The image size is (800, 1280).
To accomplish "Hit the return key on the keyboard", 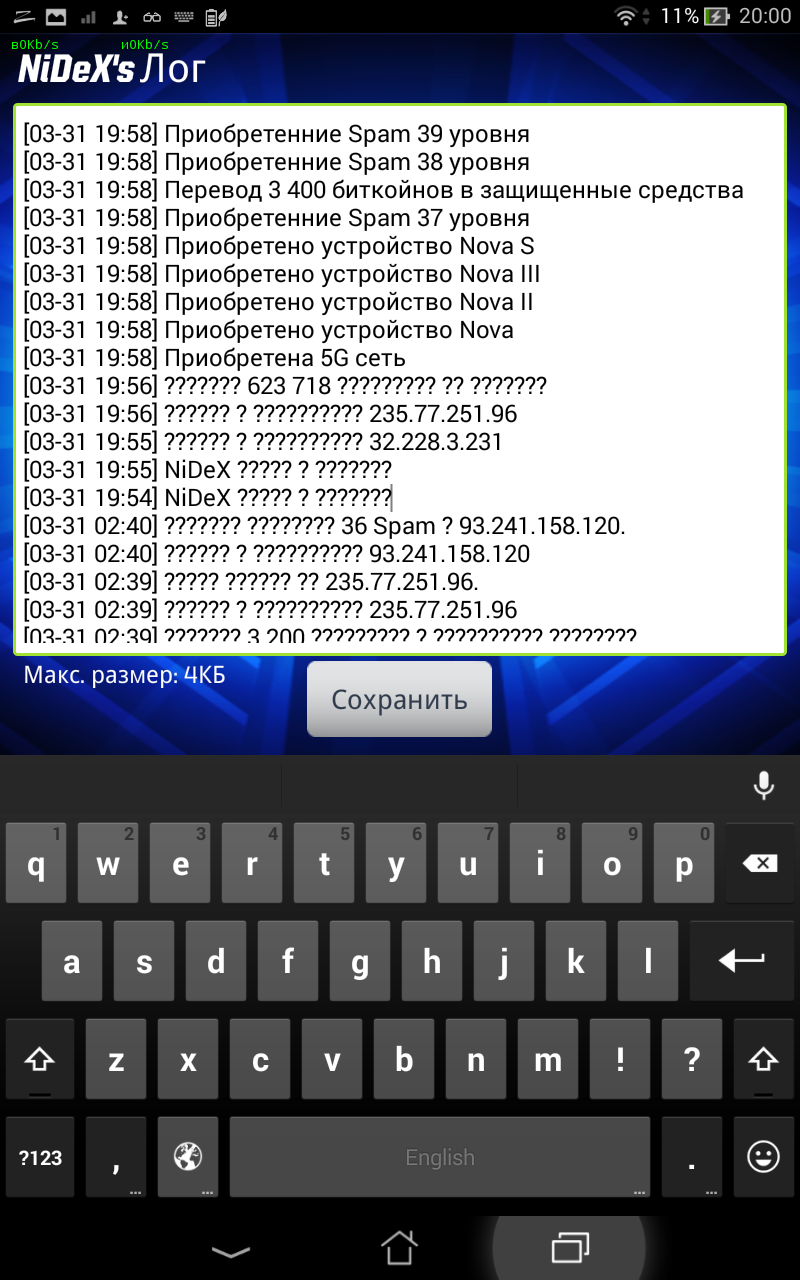I will coord(743,961).
